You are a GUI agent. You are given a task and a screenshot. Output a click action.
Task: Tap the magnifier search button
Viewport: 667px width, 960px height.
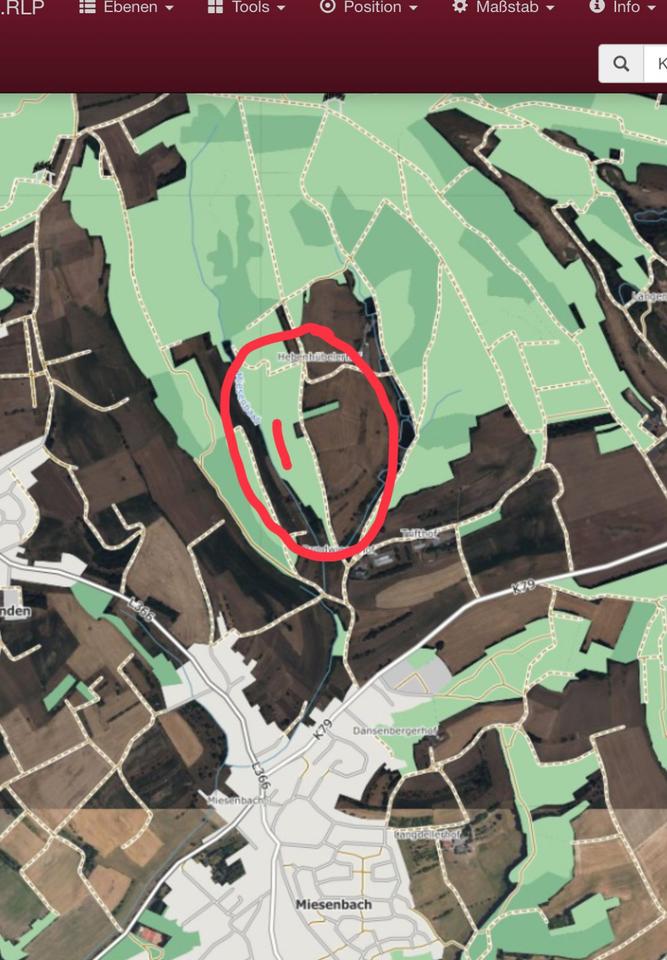coord(621,64)
